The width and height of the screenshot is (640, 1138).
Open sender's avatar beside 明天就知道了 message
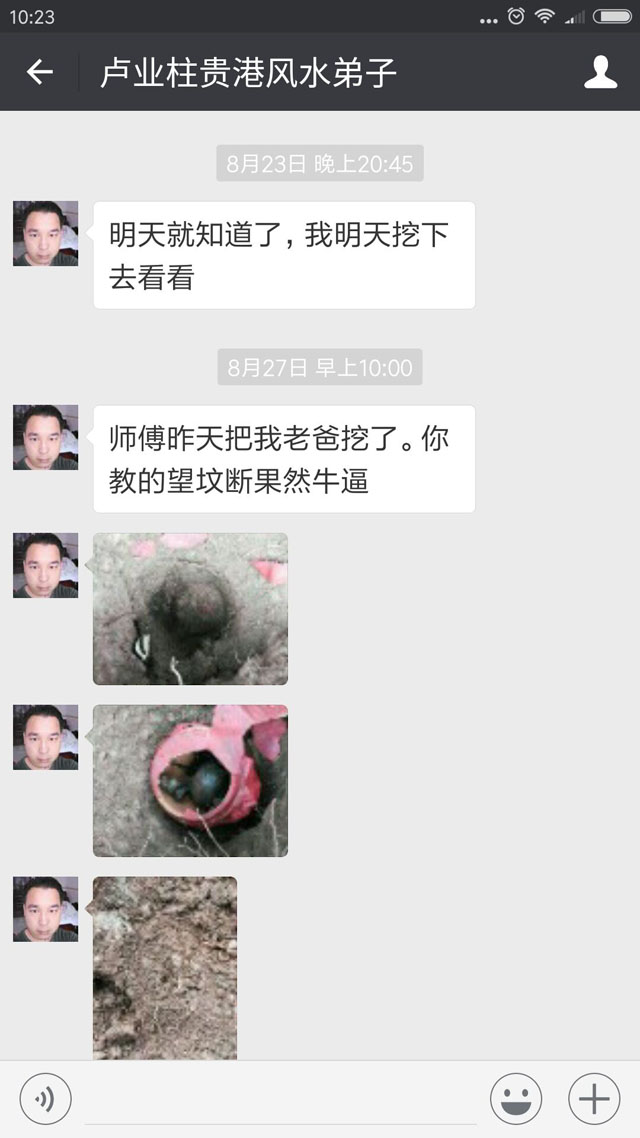click(45, 233)
